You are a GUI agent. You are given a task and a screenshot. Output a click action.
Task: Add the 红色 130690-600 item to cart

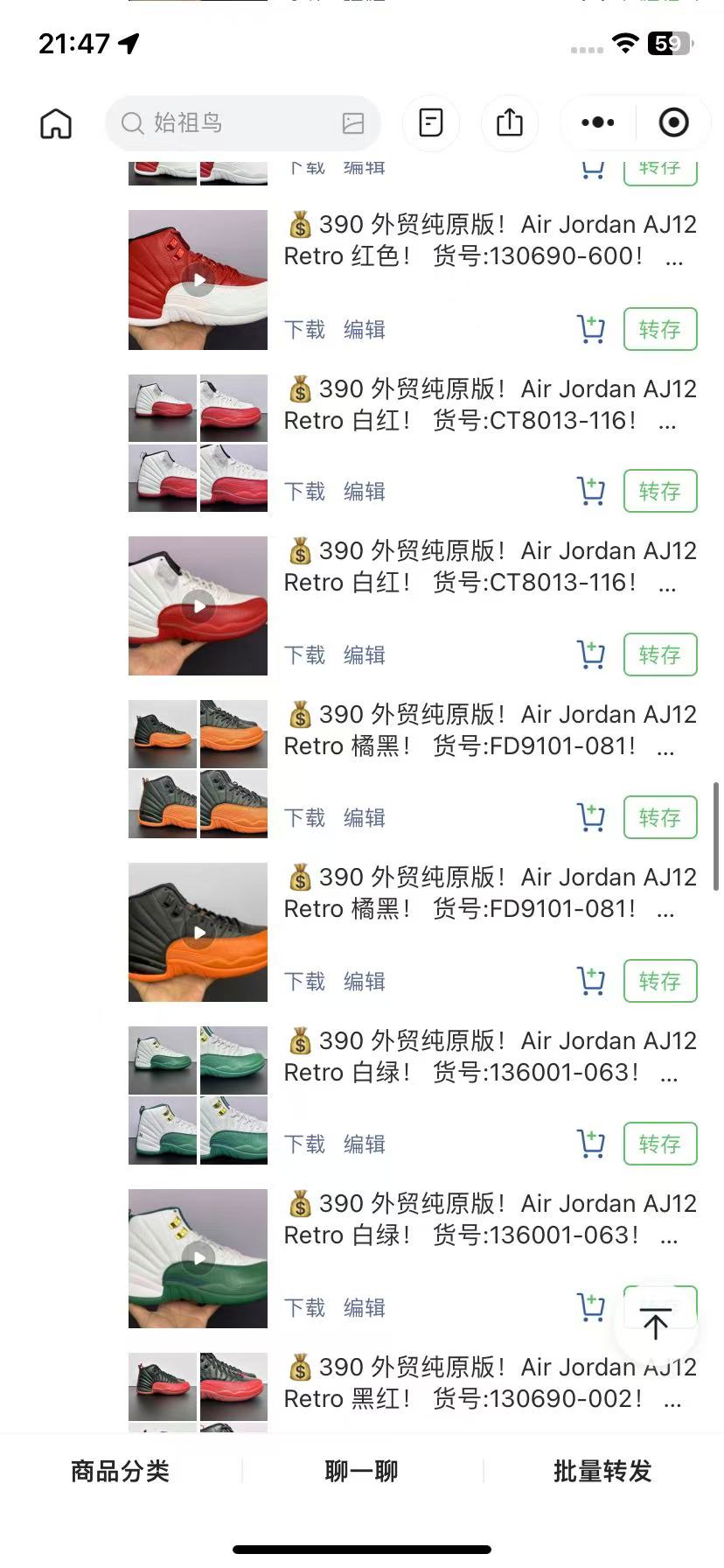coord(592,329)
